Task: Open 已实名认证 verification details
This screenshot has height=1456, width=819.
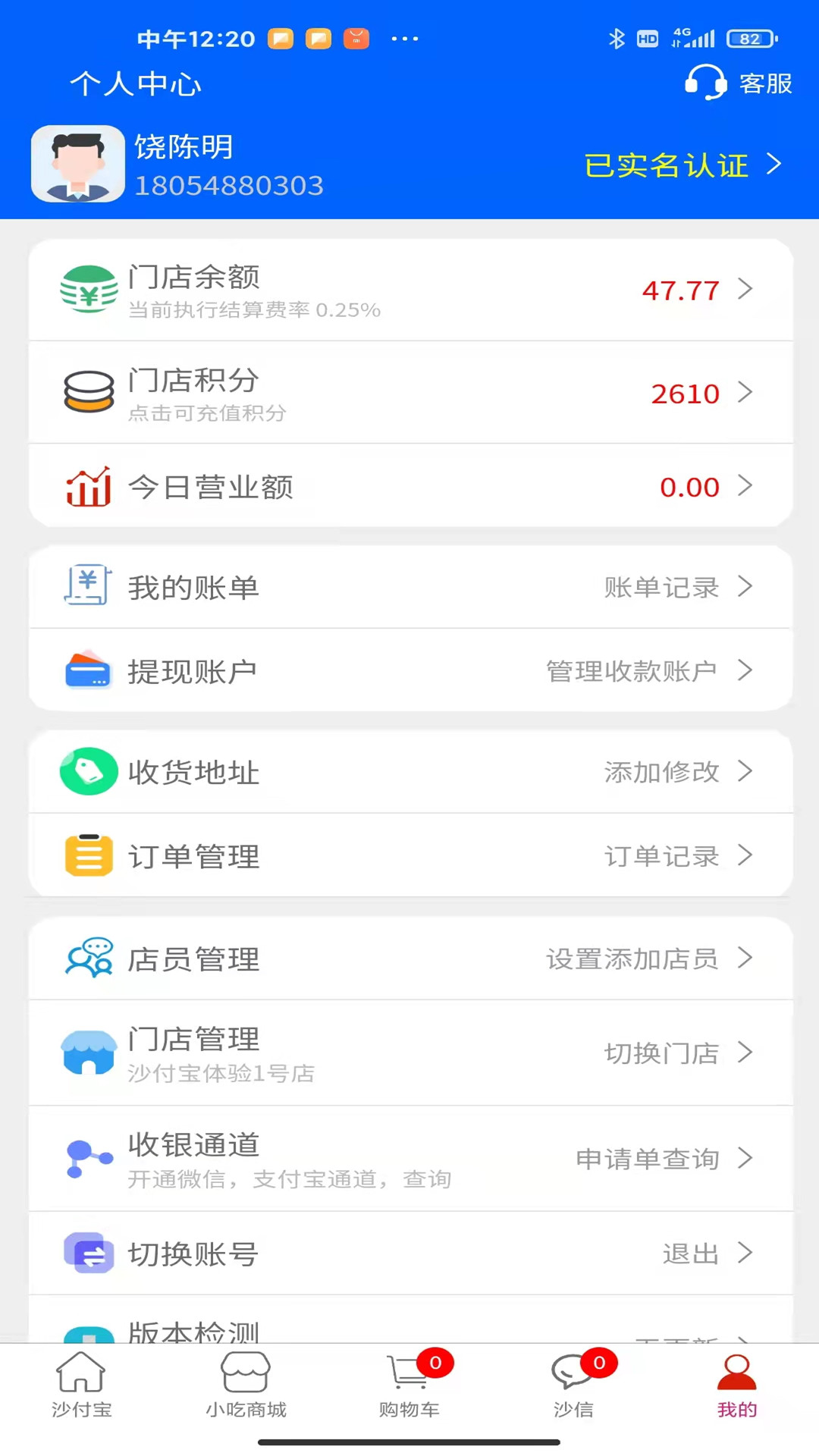Action: coord(681,165)
